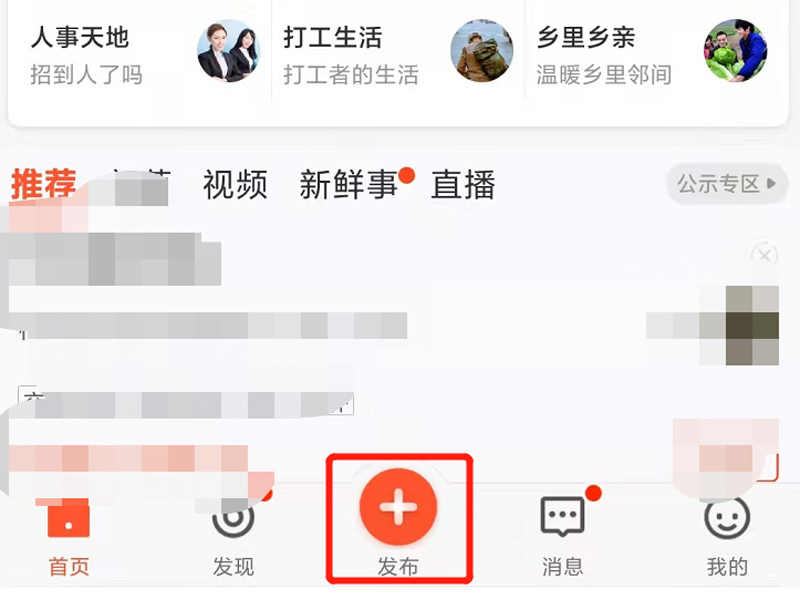The height and width of the screenshot is (600, 800).
Task: Switch to the 推荐 tab
Action: pyautogui.click(x=43, y=185)
